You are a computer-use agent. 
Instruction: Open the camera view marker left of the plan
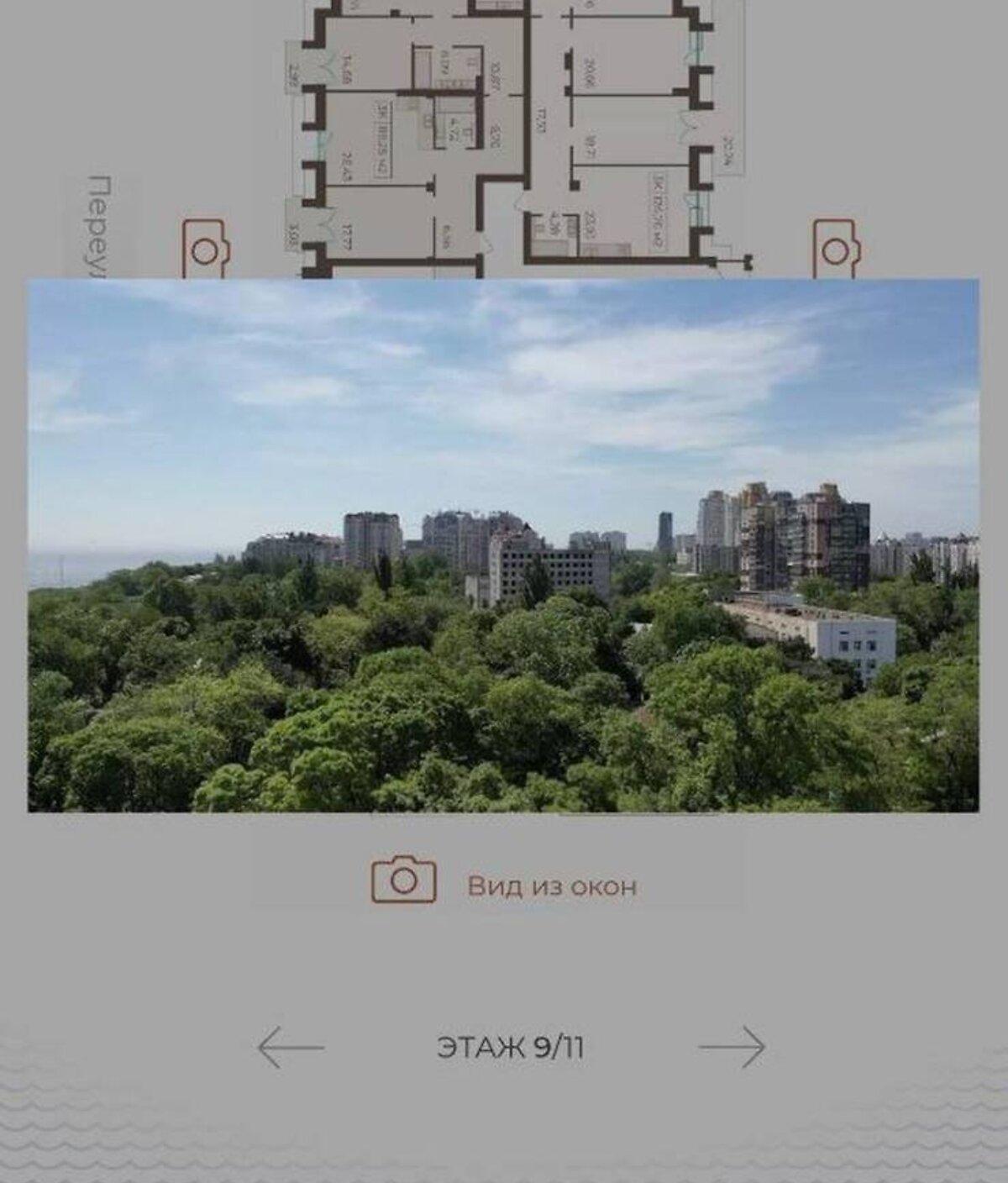coord(203,249)
